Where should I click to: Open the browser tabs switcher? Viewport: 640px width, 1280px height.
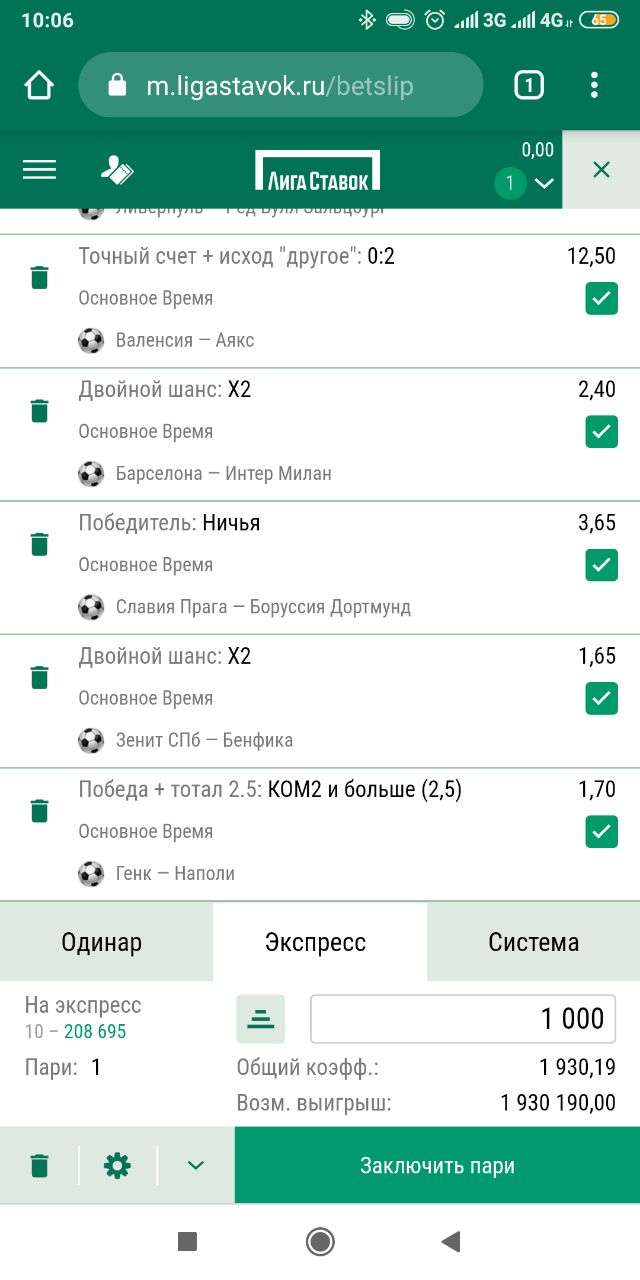point(528,85)
